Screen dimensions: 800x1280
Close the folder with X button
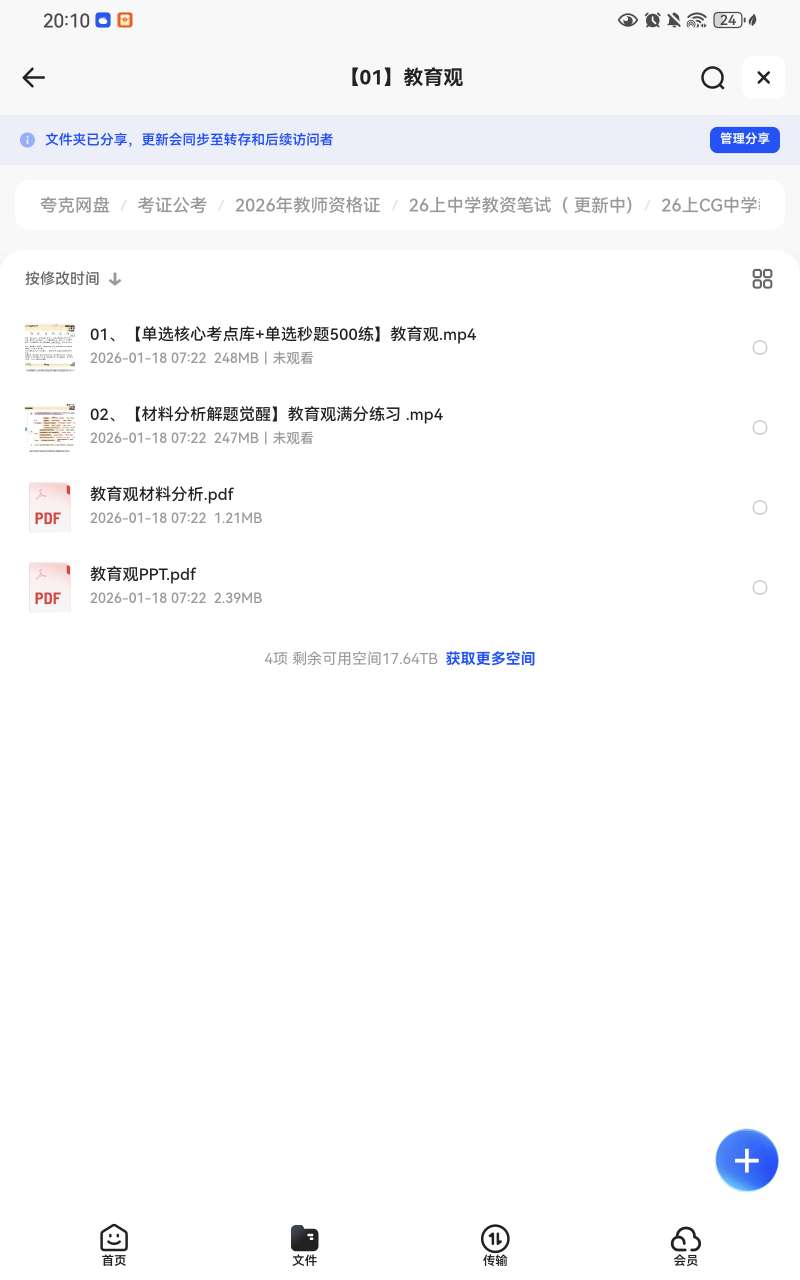763,78
